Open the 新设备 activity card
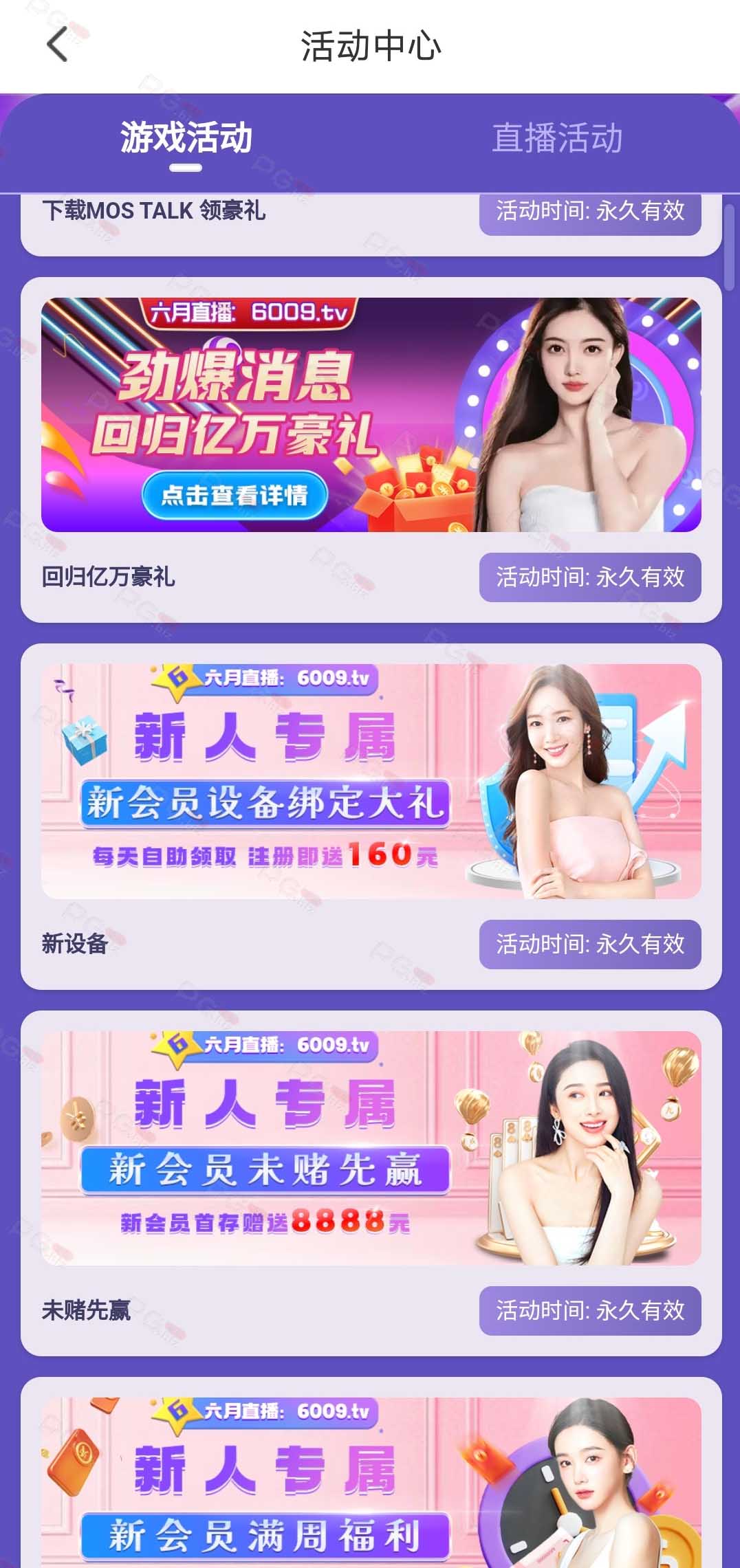740x1568 pixels. click(371, 817)
